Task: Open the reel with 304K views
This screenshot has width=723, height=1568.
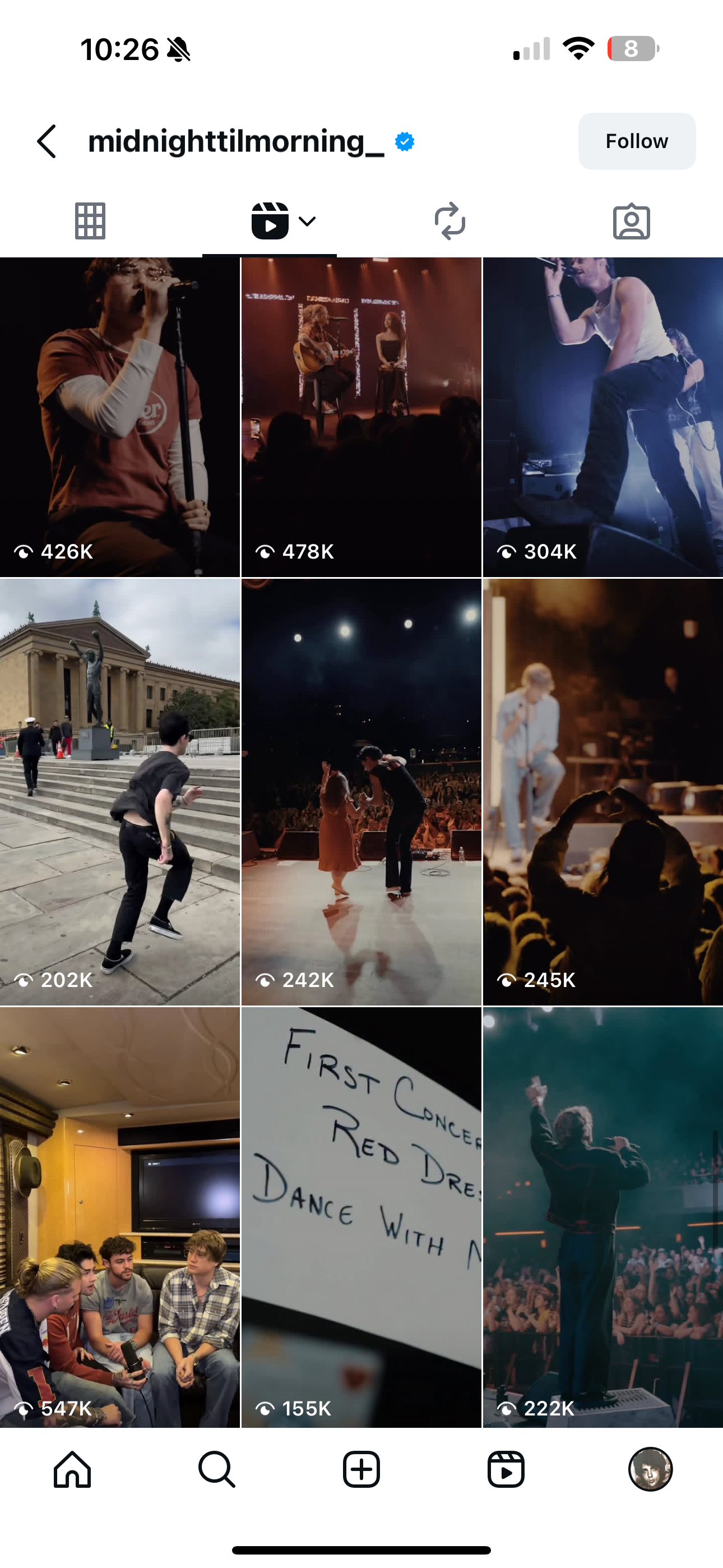Action: pos(602,417)
